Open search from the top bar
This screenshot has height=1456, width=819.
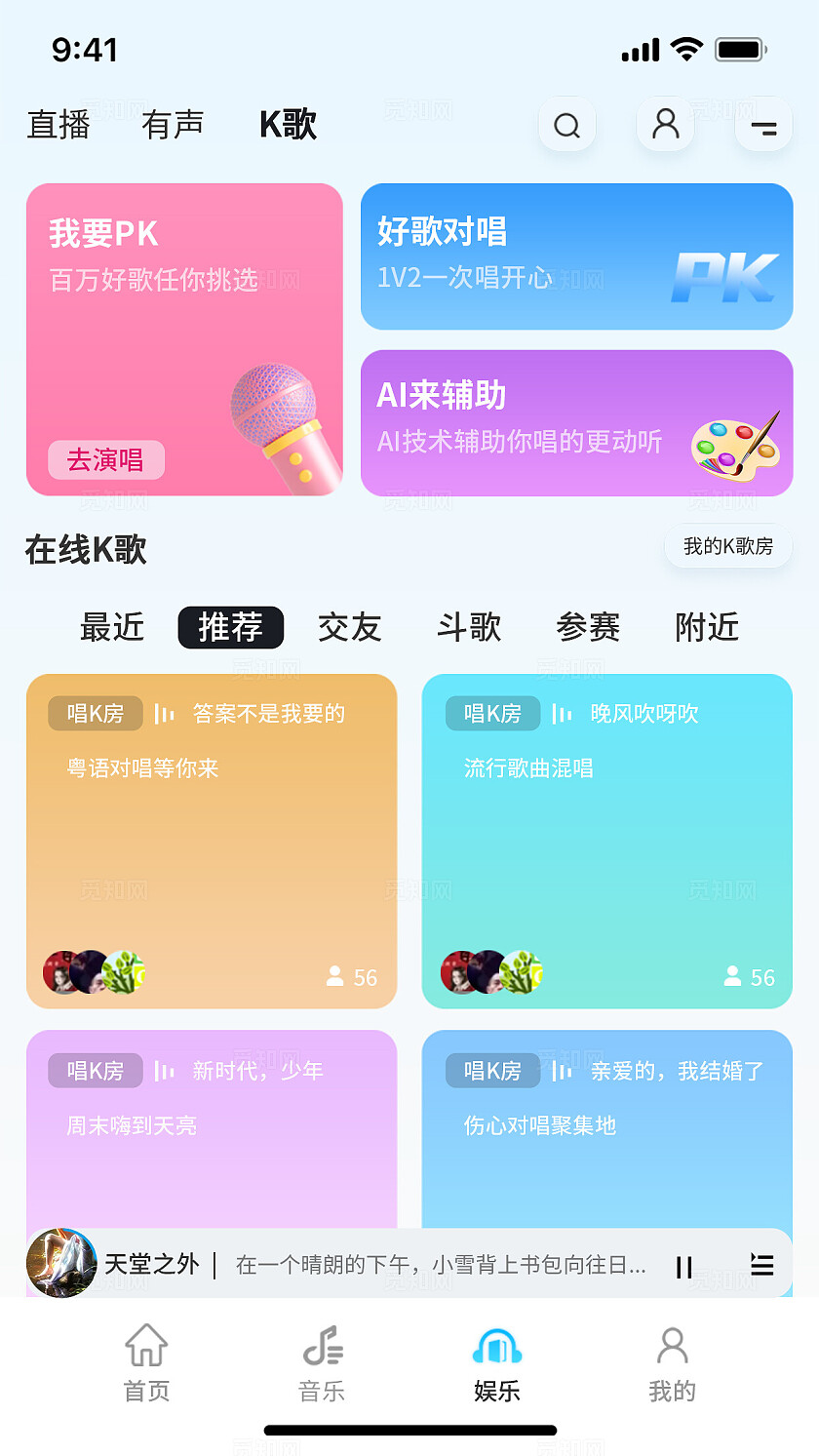point(566,124)
